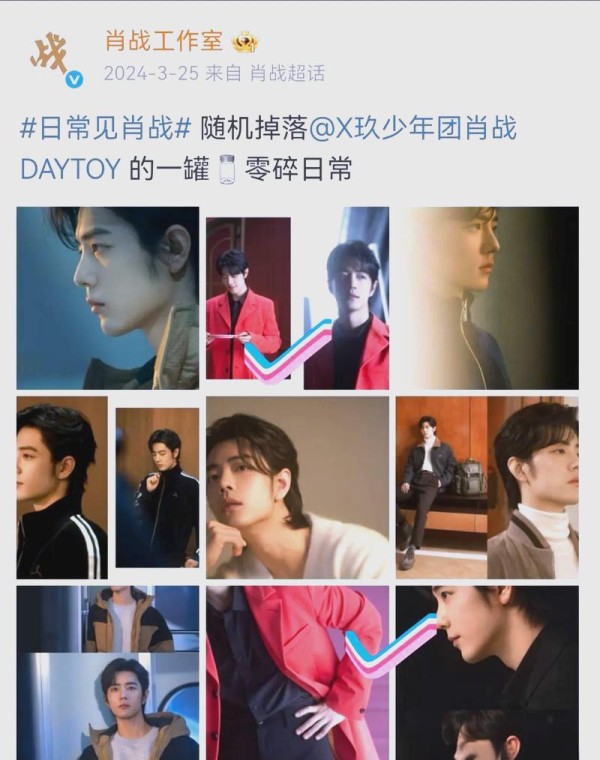Open center photo with white sweater pose
This screenshot has width=600, height=760.
coord(297,487)
